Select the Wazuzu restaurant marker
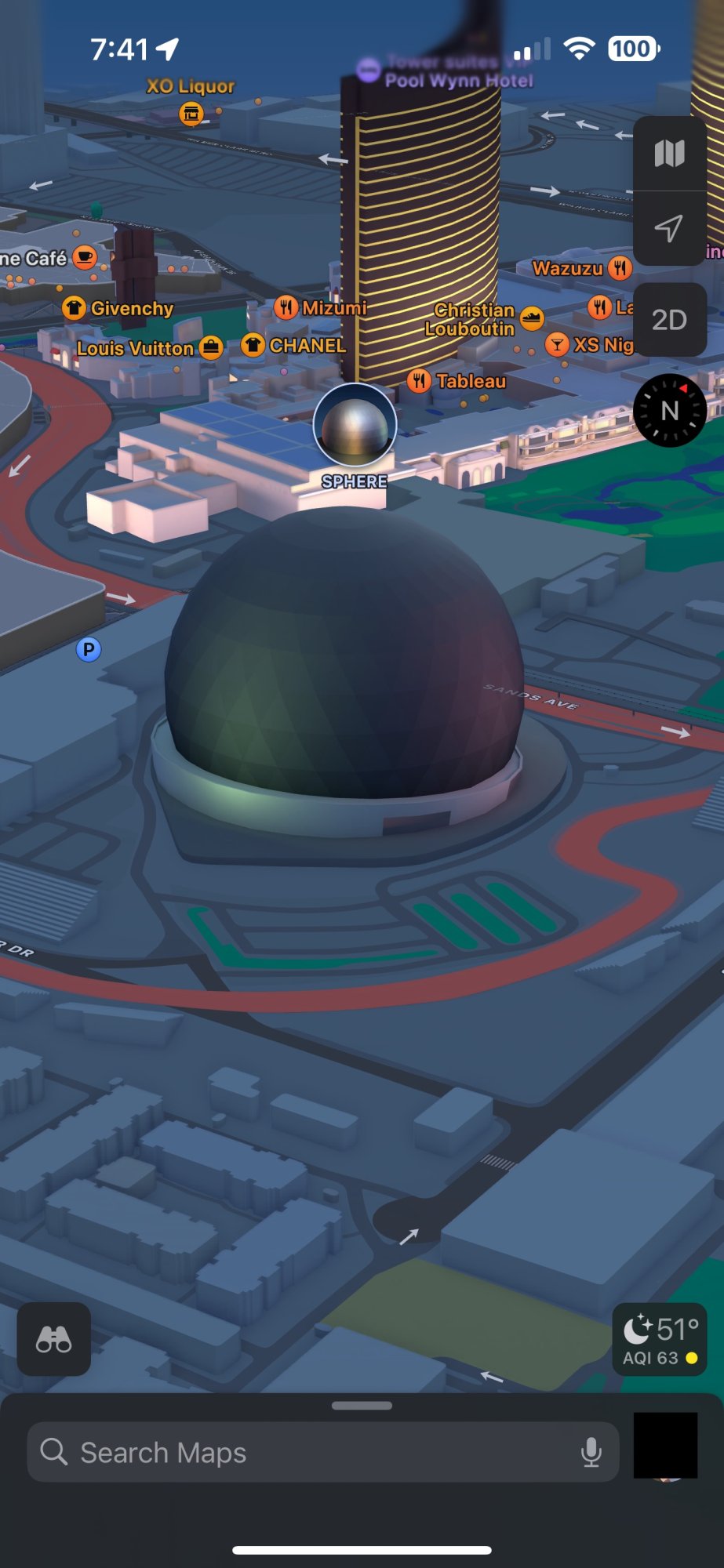Image resolution: width=724 pixels, height=1568 pixels. pyautogui.click(x=620, y=268)
